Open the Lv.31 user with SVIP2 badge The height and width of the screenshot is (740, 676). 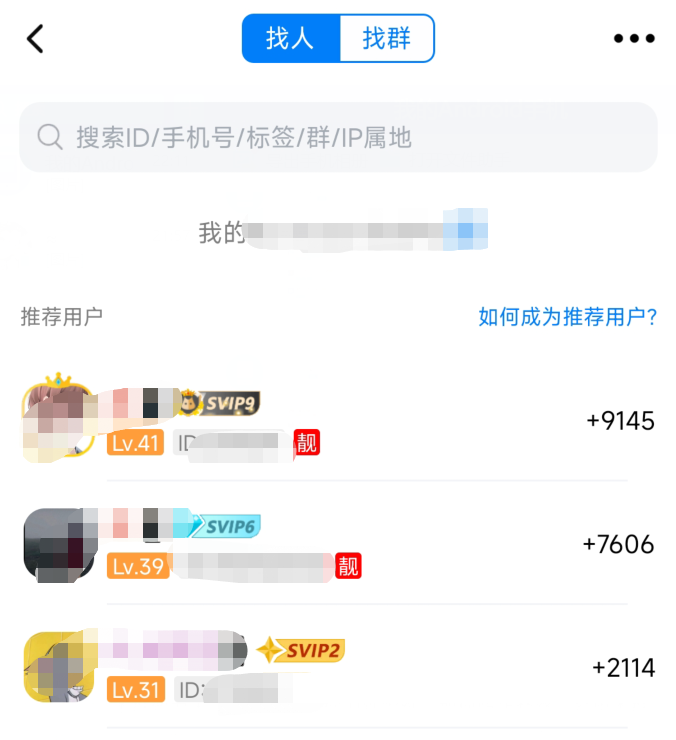[x=330, y=668]
